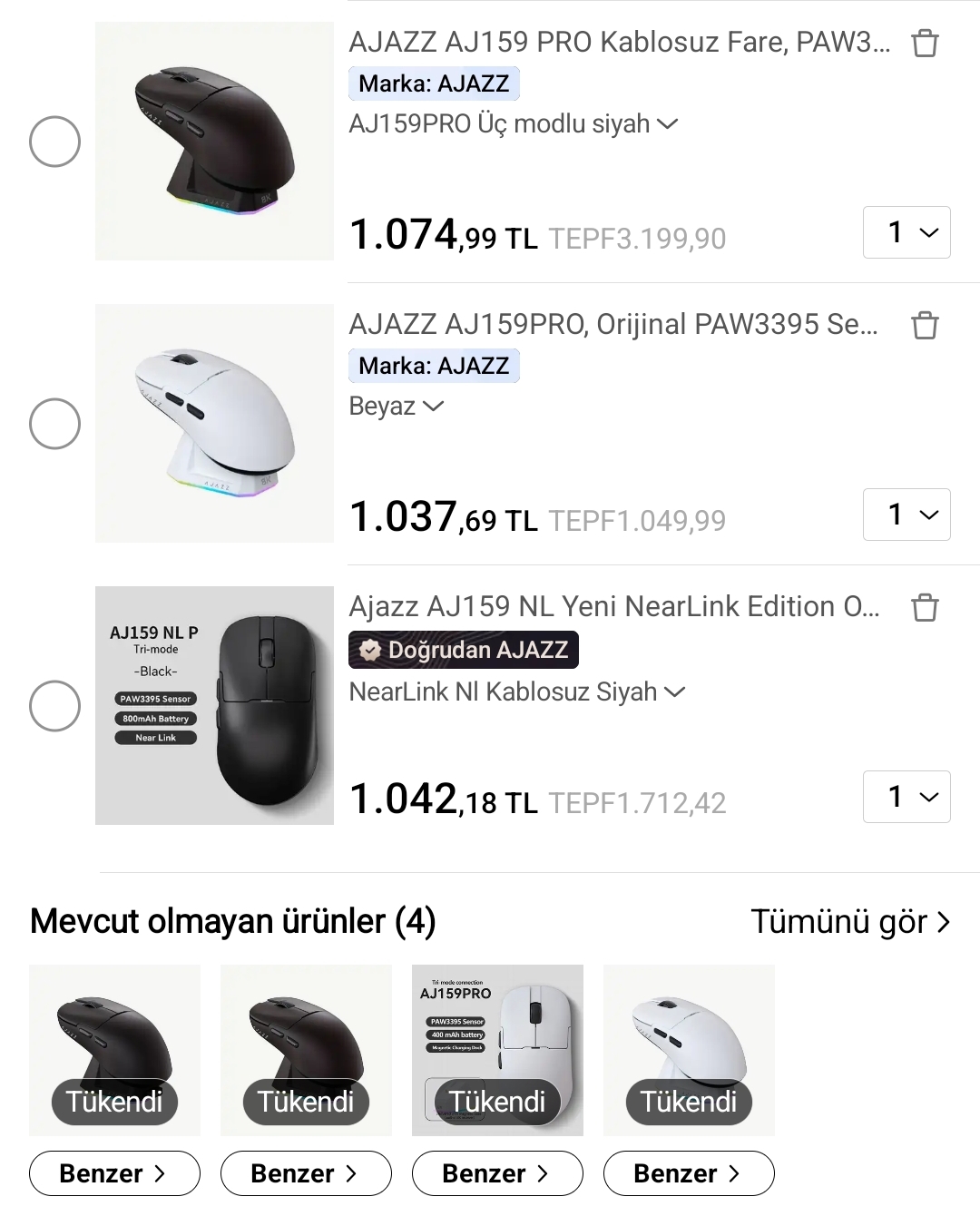980x1226 pixels.
Task: Remove AJ159PRO Orijinal PAW3395 from cart
Action: click(x=925, y=325)
